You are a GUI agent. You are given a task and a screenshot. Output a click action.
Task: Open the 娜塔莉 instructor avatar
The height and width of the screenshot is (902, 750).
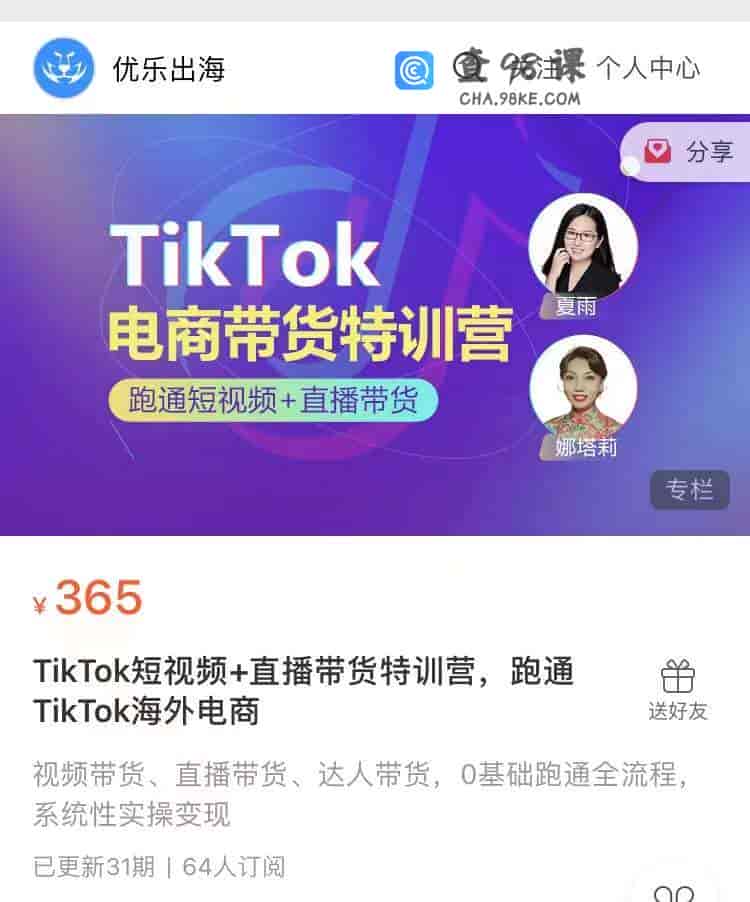pos(583,389)
